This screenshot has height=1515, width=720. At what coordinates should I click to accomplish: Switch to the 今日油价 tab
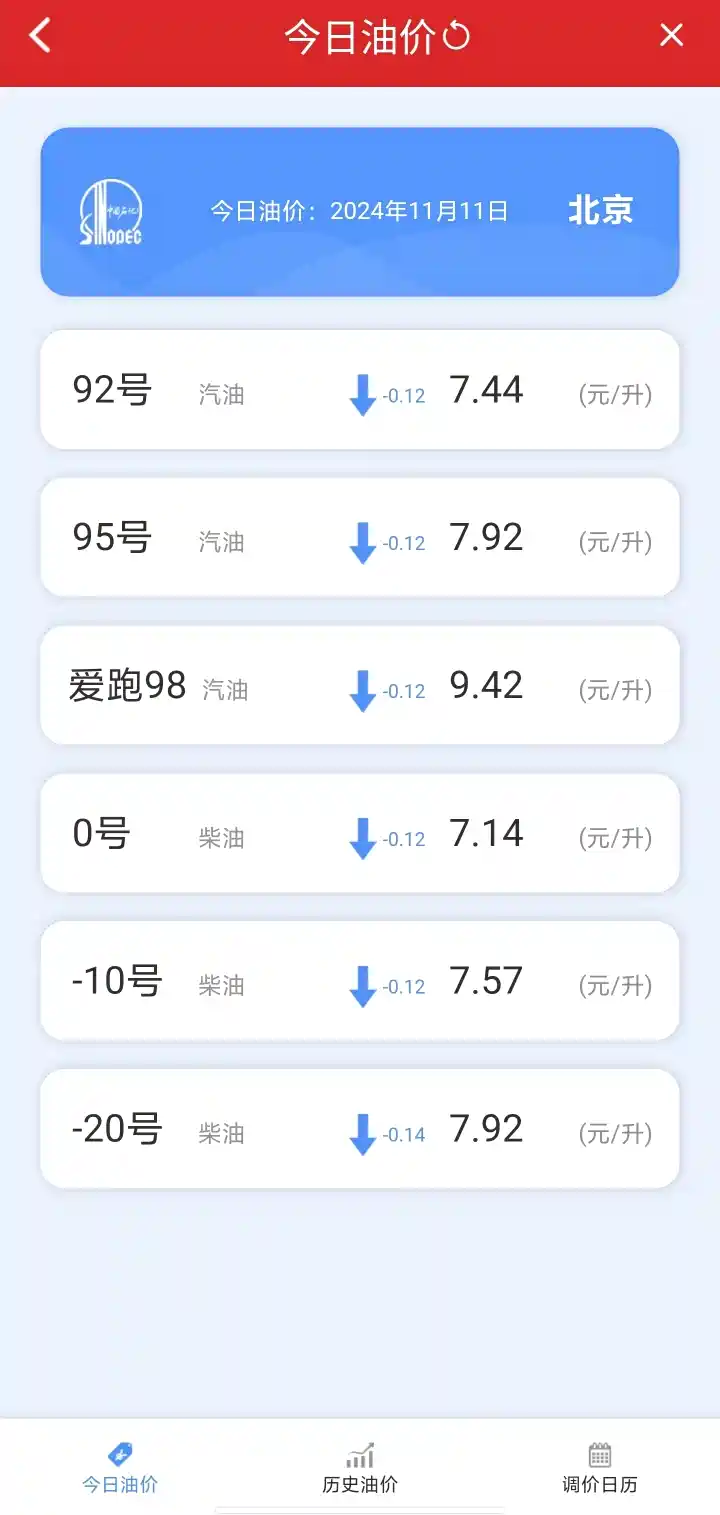point(120,1467)
